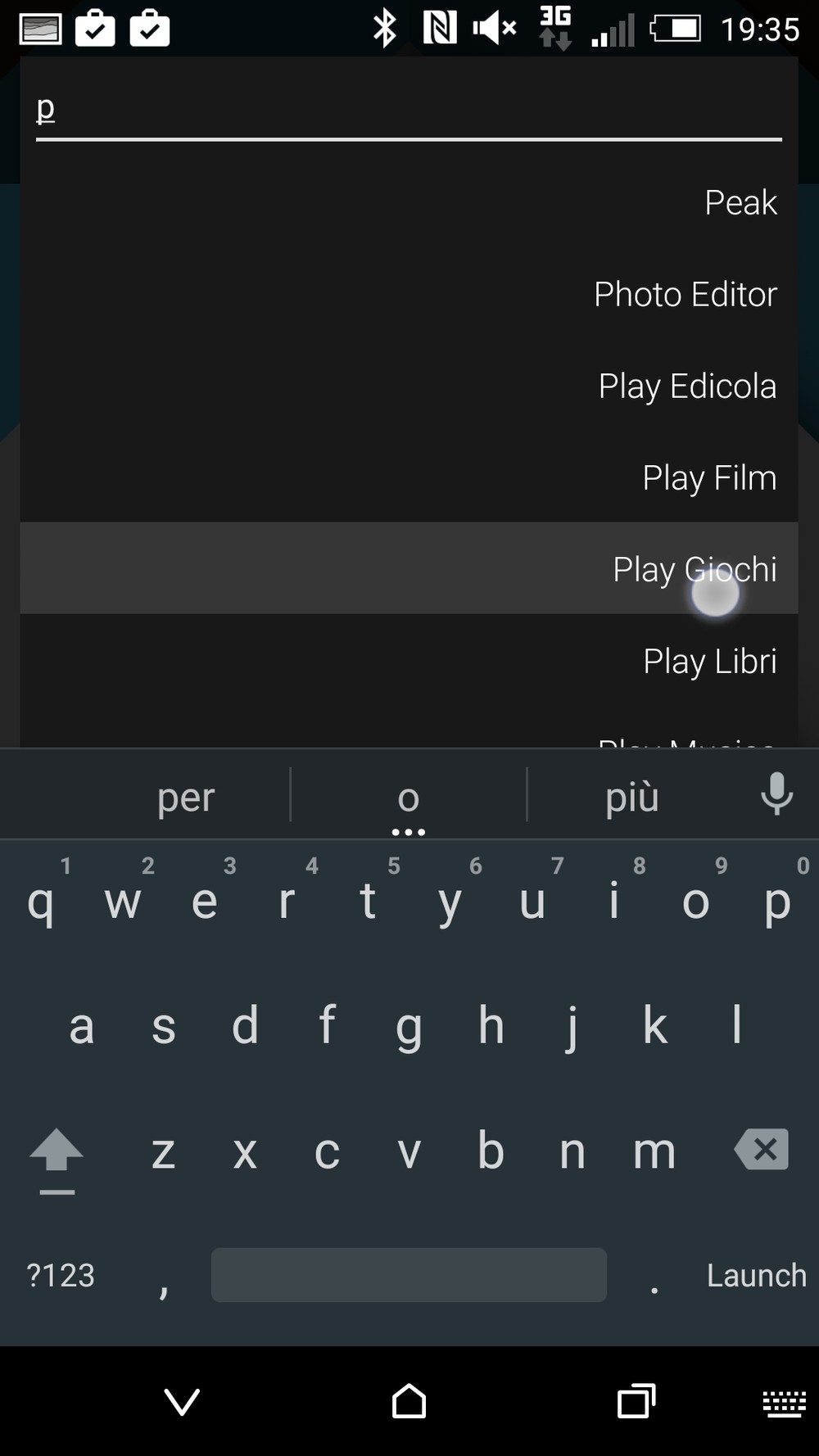Pick the "per" word suggestion

click(x=186, y=797)
